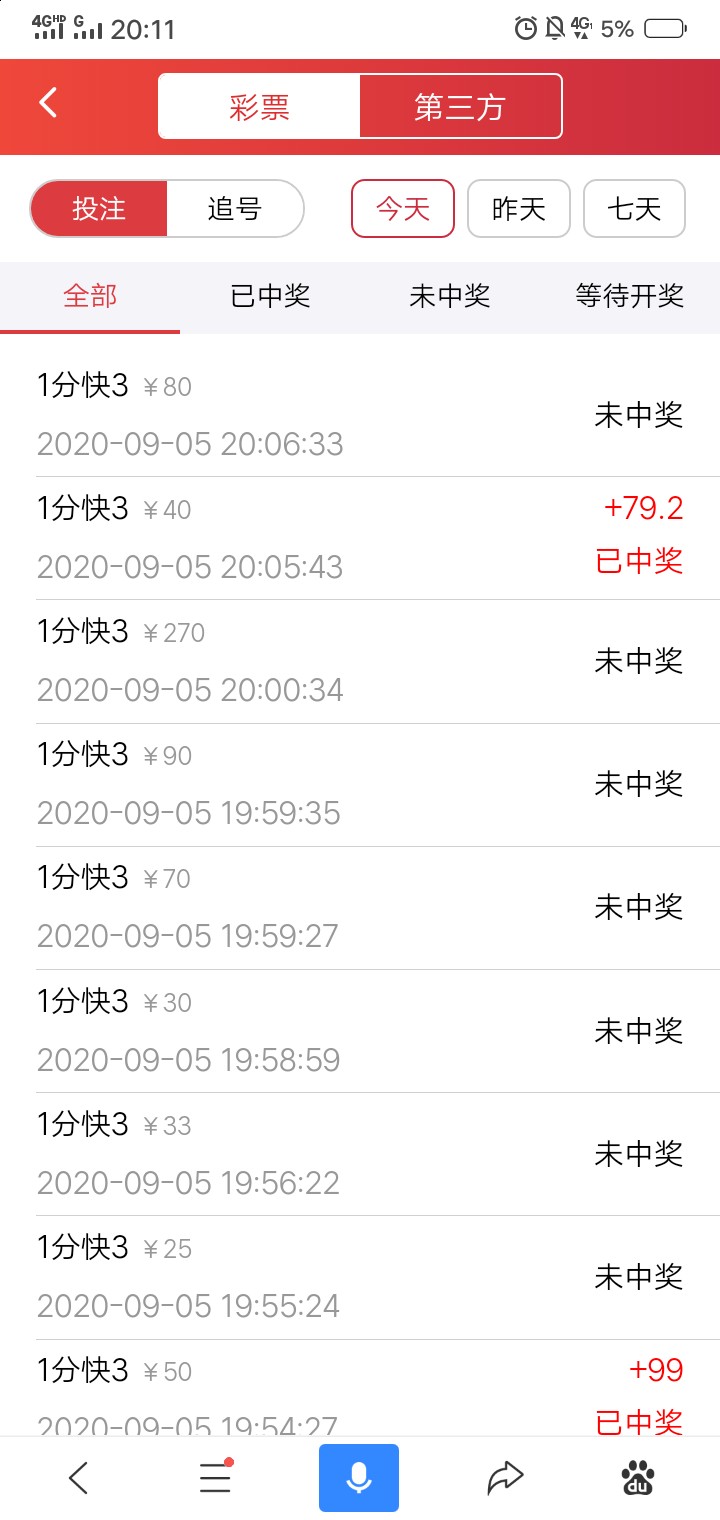Share this page via browser toolbar
720x1520 pixels.
point(505,1477)
